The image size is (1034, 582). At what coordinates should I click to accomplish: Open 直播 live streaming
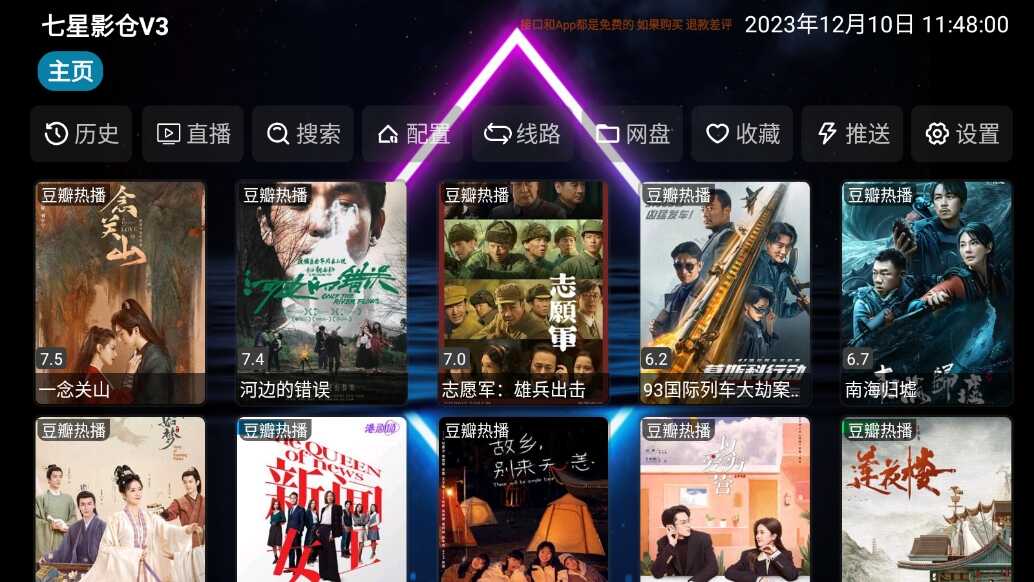pos(193,134)
